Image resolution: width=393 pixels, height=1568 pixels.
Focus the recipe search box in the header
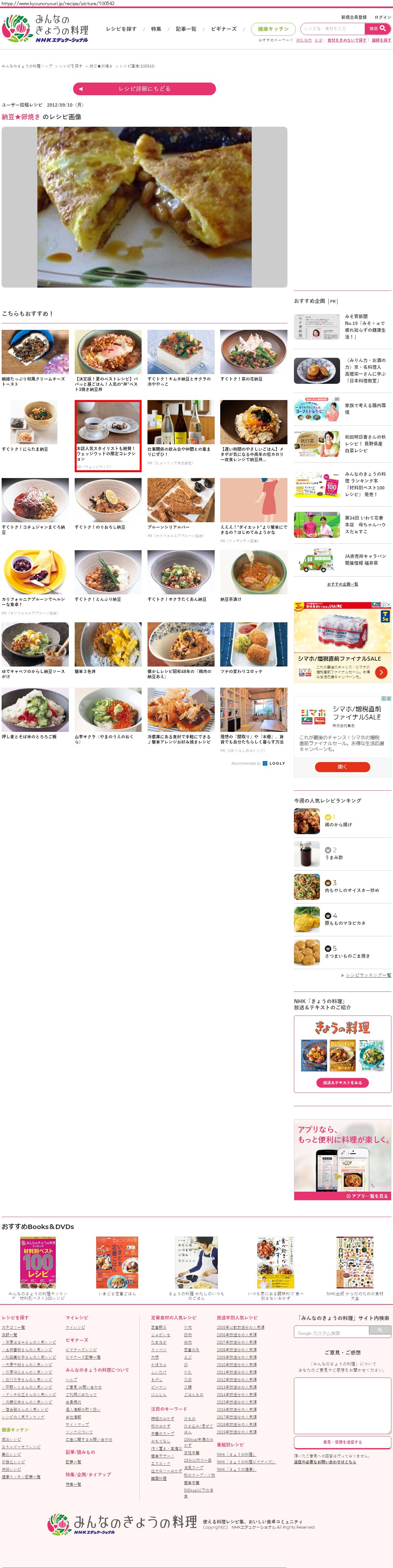click(333, 29)
